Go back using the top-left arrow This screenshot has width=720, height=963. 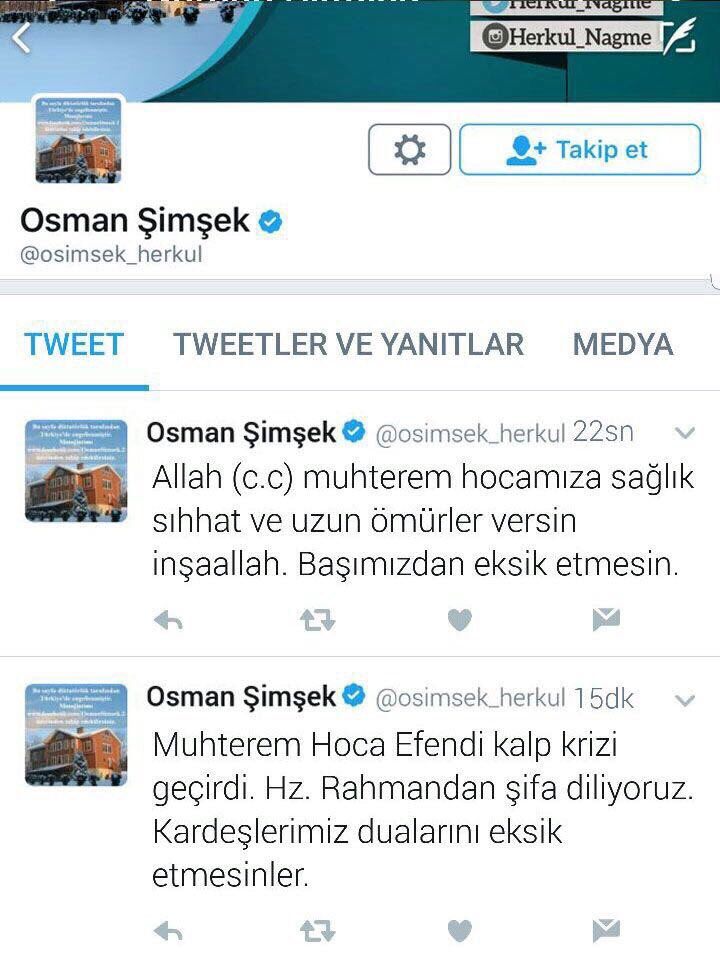tap(22, 39)
